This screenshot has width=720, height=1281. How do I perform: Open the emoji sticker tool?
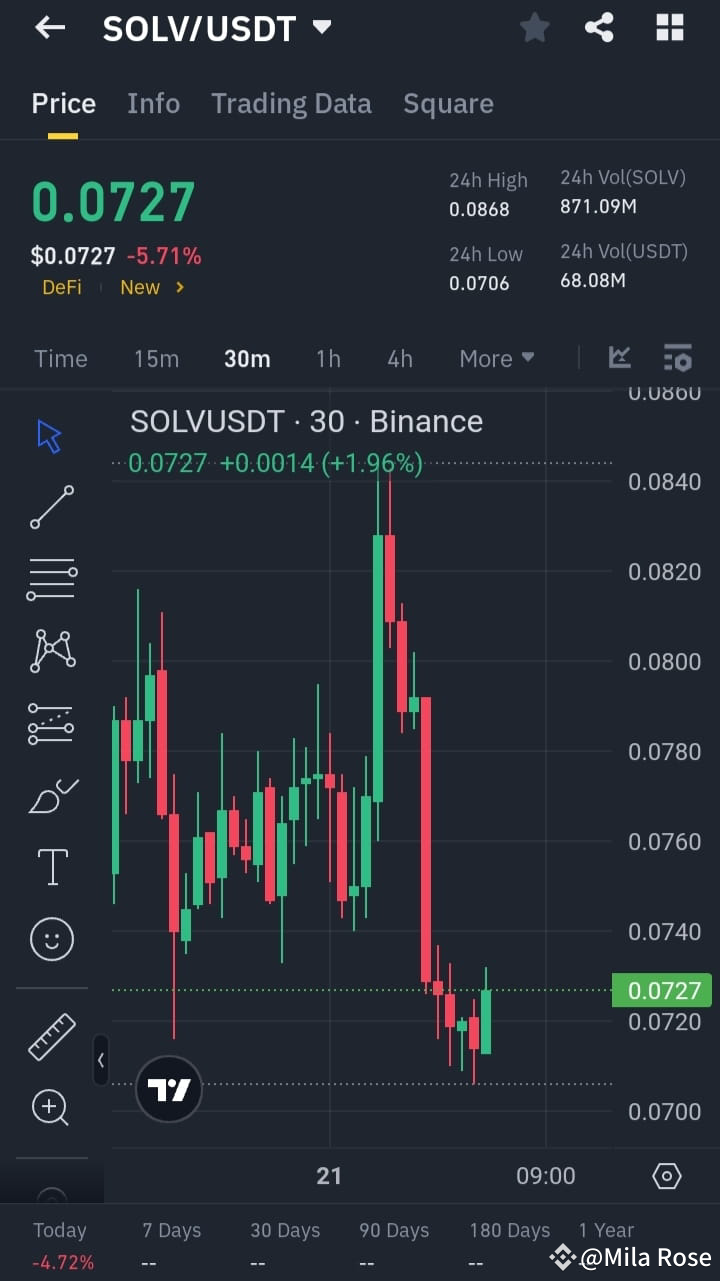tap(51, 939)
